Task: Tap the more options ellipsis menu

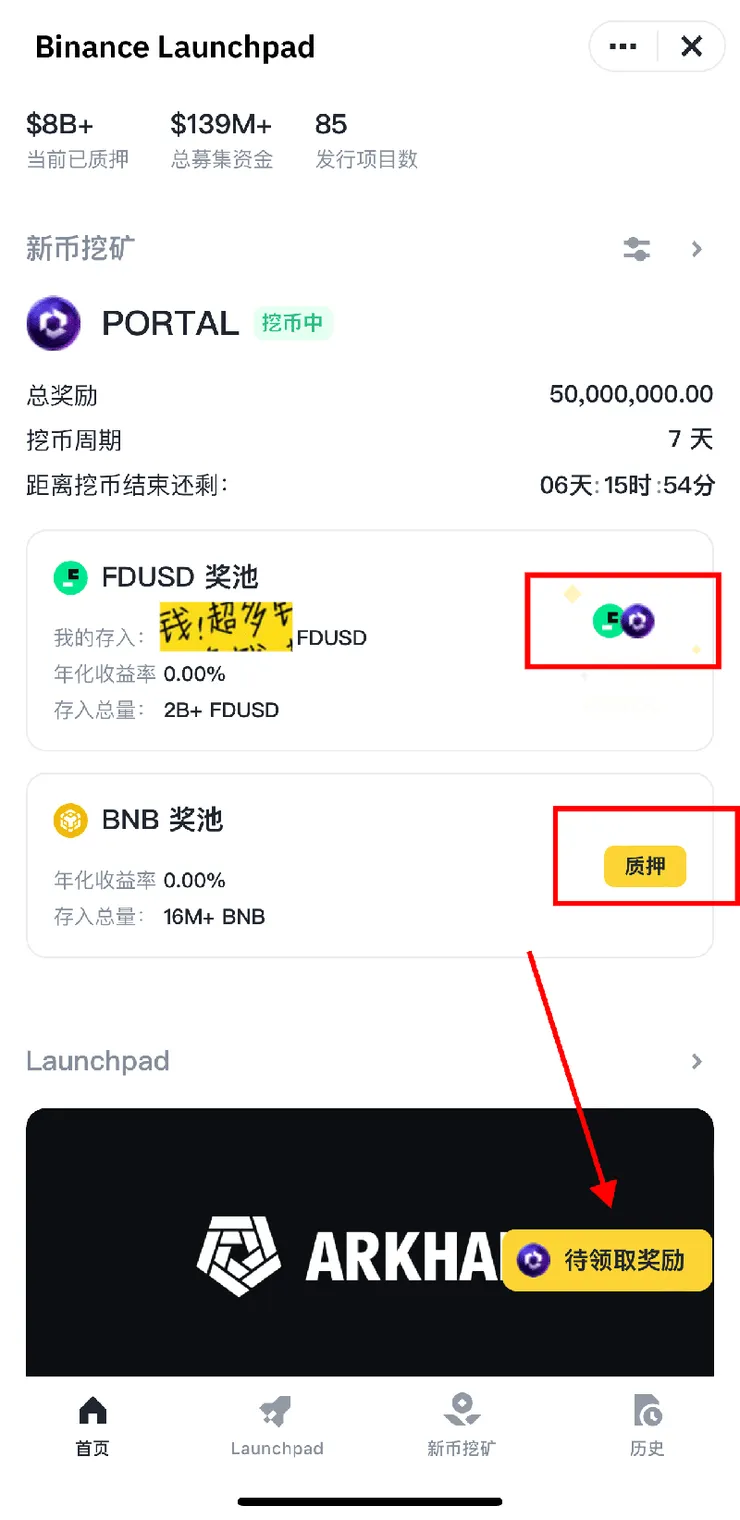Action: [x=622, y=46]
